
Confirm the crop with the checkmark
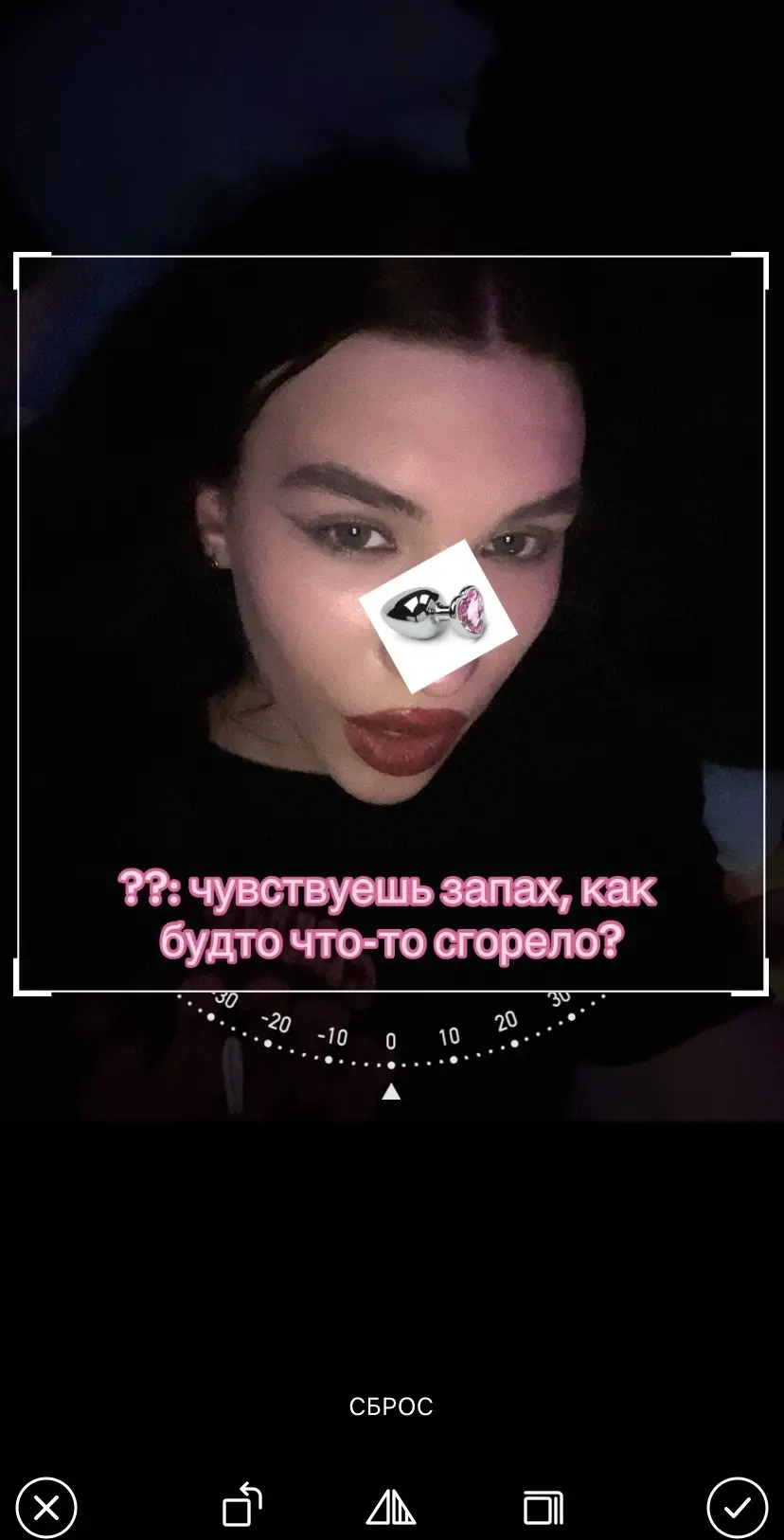(737, 1507)
